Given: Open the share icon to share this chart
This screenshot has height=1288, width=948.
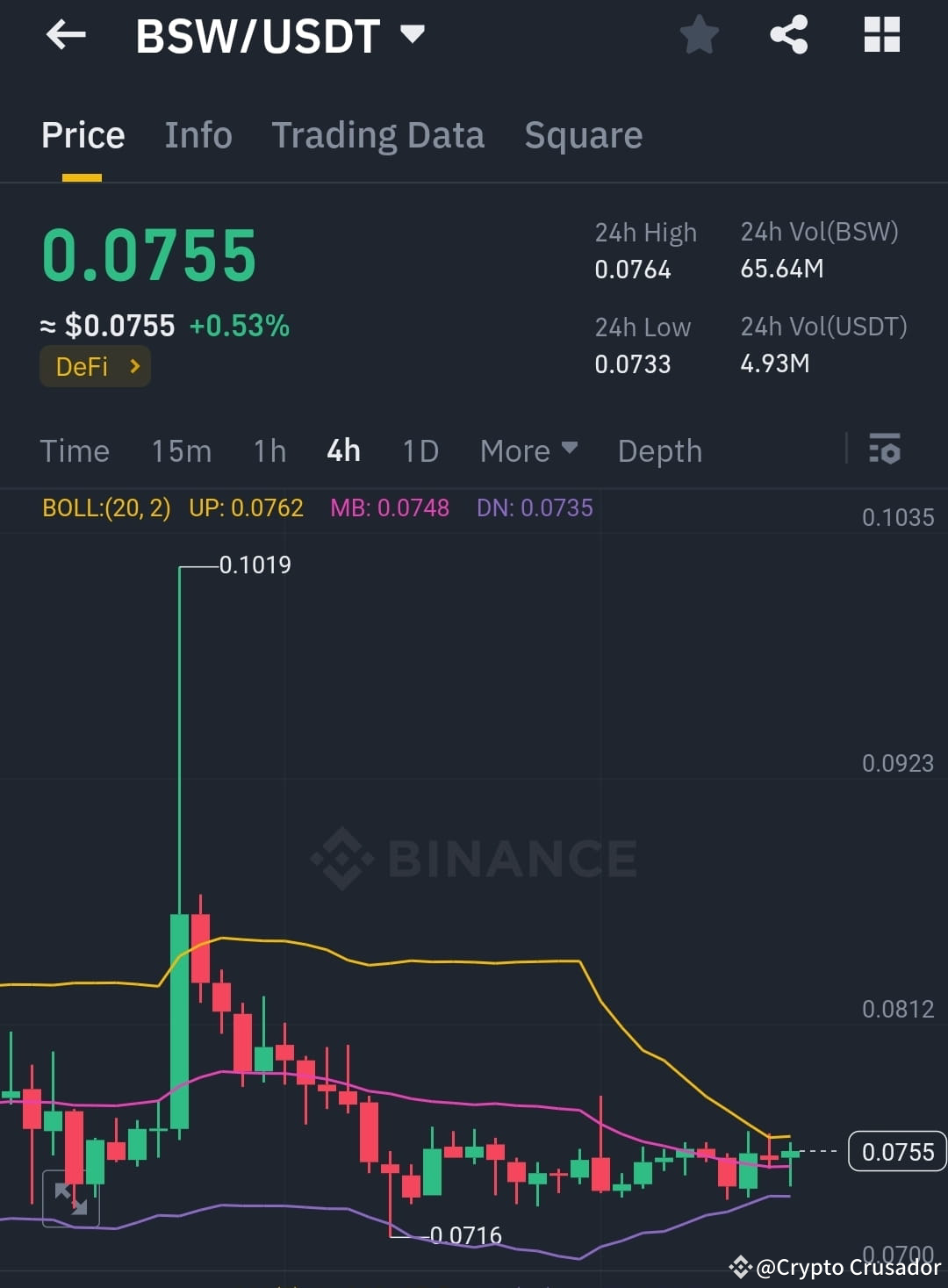Looking at the screenshot, I should pos(788,35).
